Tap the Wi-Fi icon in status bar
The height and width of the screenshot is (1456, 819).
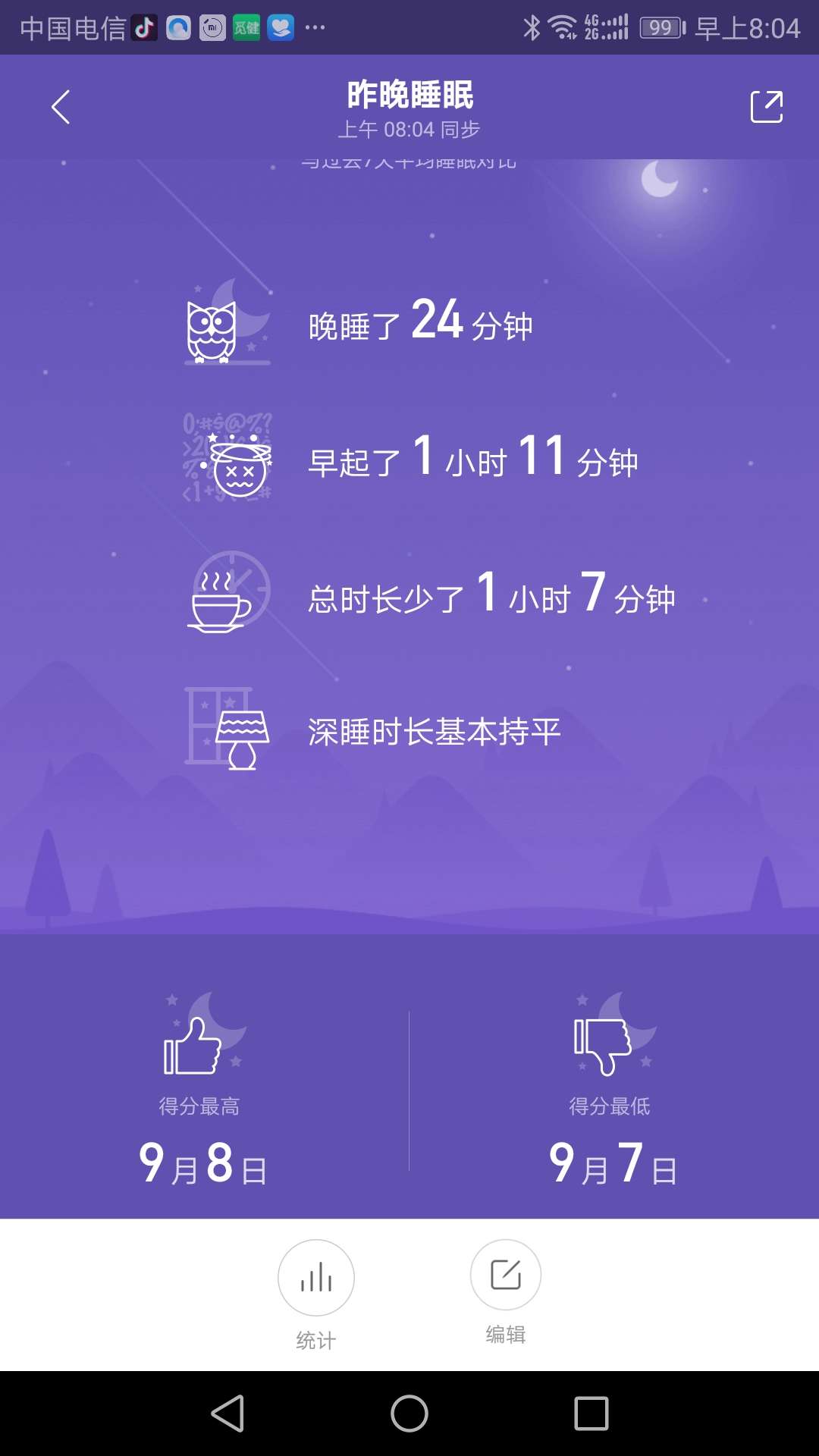click(561, 27)
